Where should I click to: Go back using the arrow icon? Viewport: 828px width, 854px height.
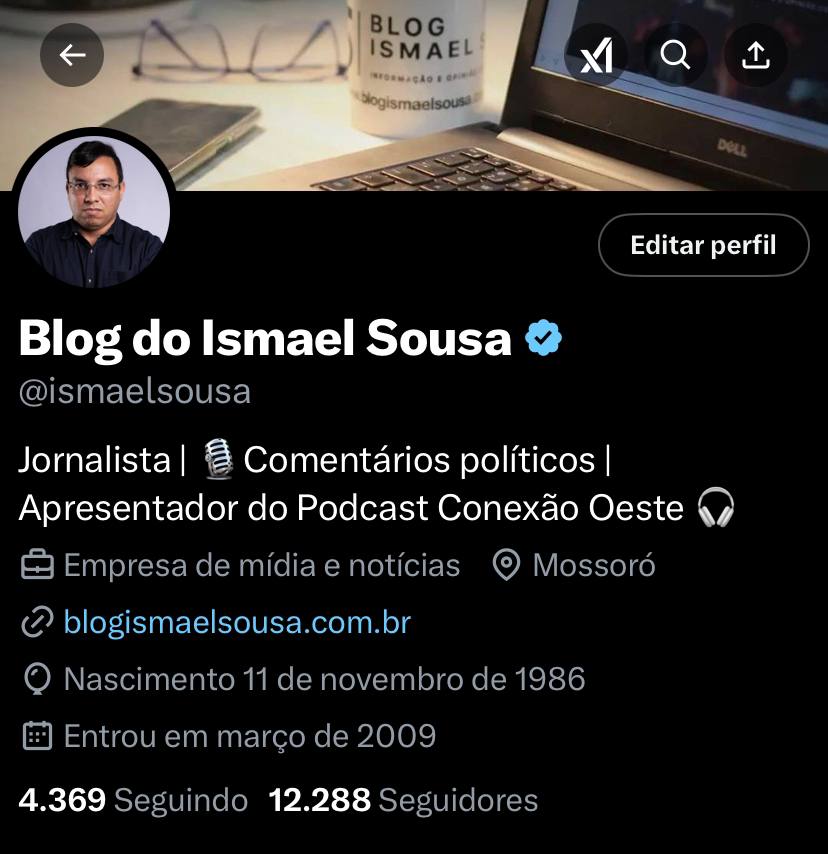pos(72,55)
